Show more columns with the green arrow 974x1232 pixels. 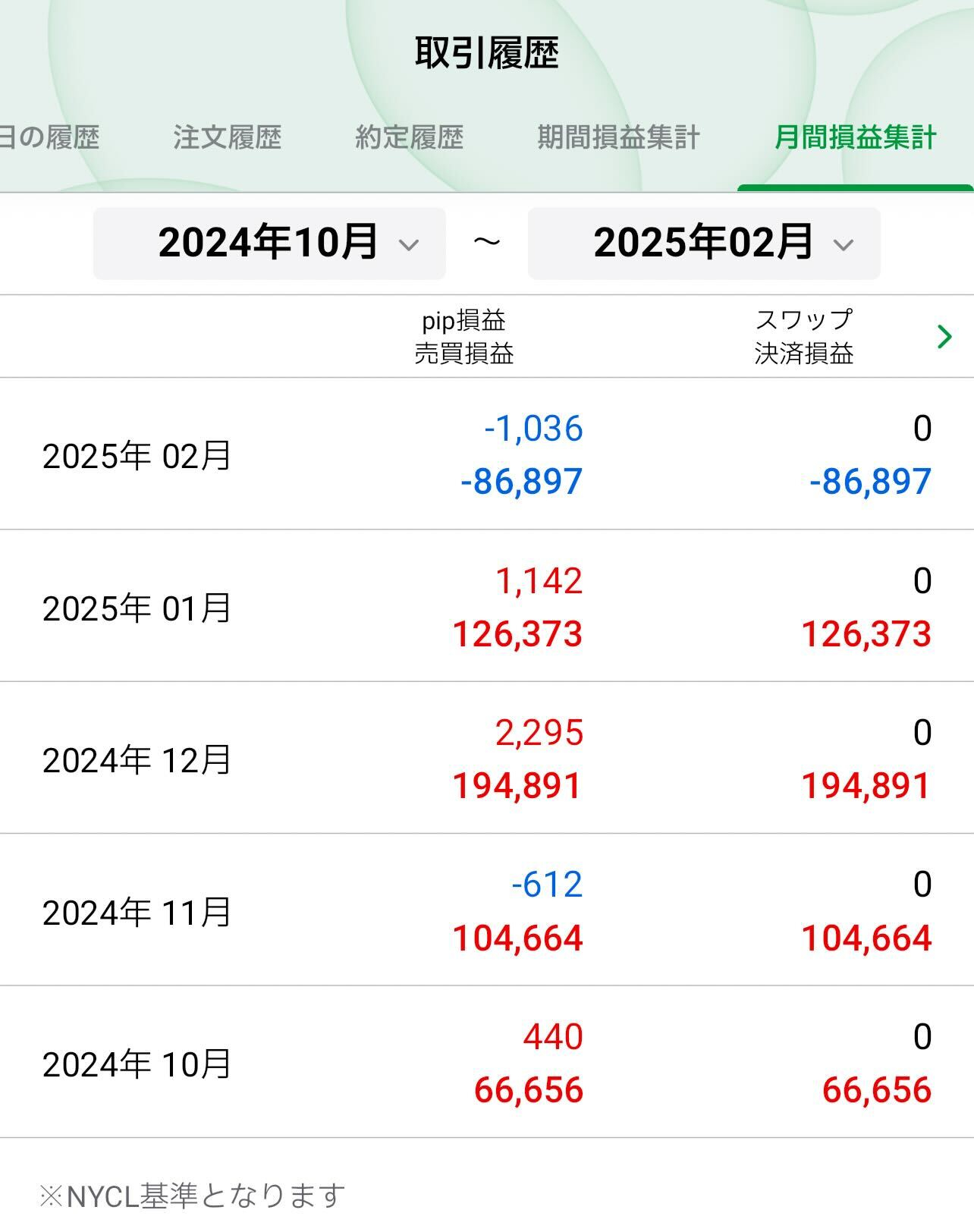944,336
